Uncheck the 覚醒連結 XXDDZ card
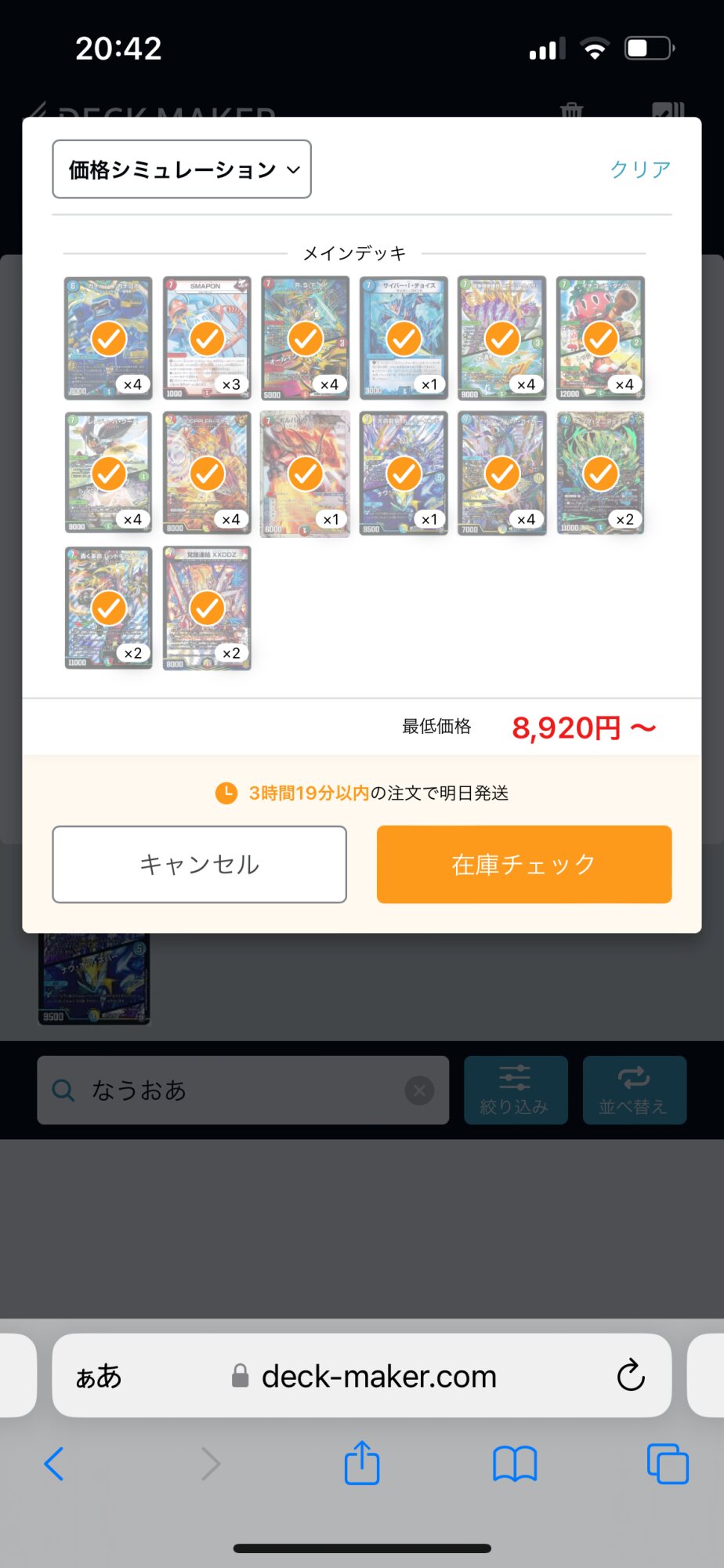 tap(207, 608)
